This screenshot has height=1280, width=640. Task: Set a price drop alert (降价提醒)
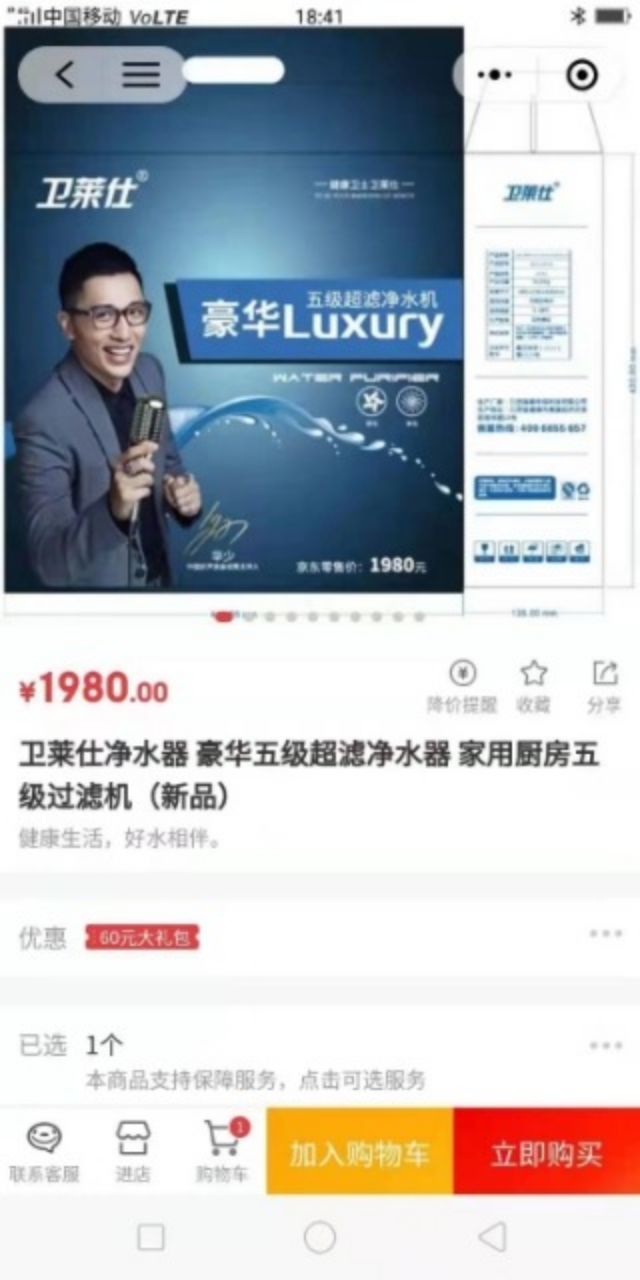tap(462, 686)
